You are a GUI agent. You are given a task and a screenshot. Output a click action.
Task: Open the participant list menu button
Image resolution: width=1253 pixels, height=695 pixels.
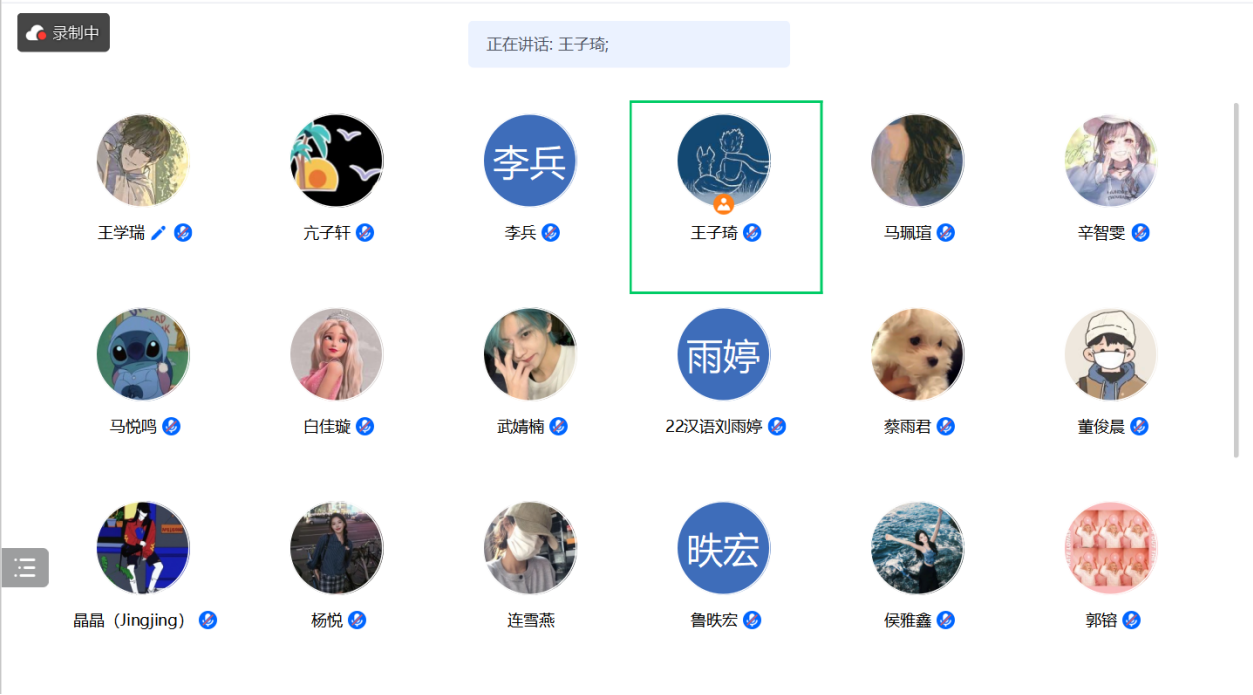tap(25, 568)
